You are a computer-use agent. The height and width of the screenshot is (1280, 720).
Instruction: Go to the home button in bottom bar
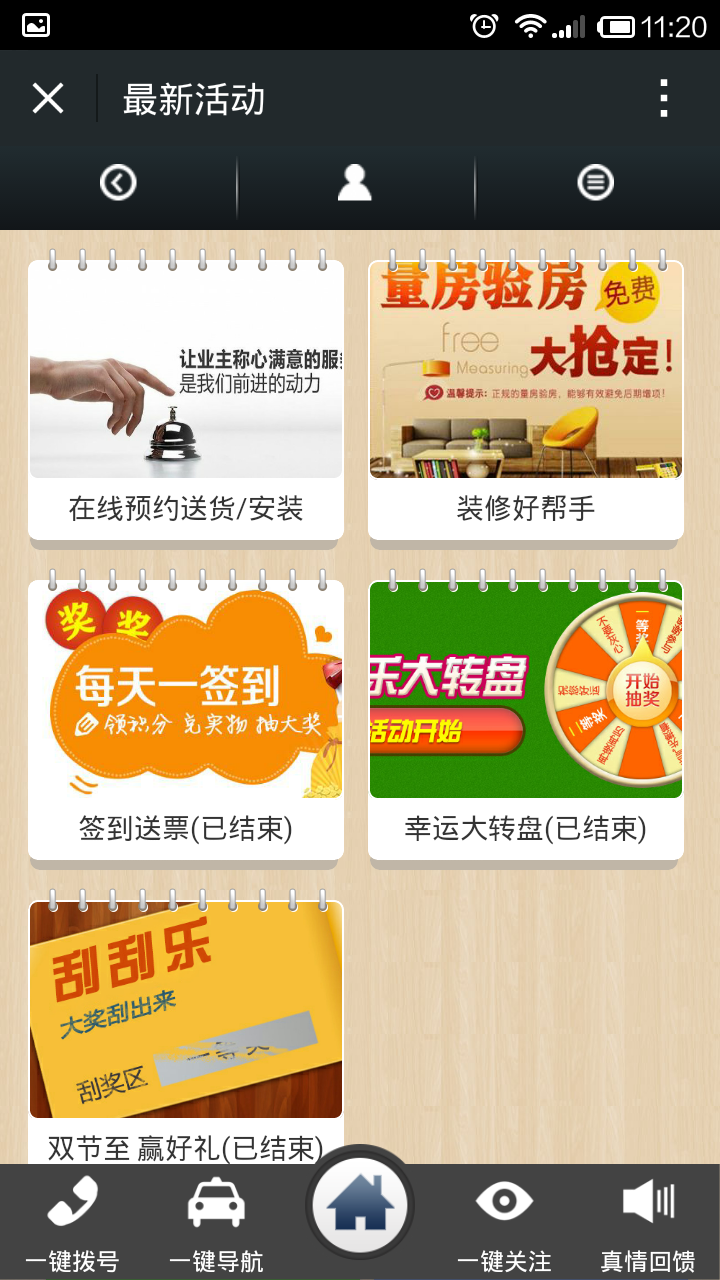point(360,1205)
